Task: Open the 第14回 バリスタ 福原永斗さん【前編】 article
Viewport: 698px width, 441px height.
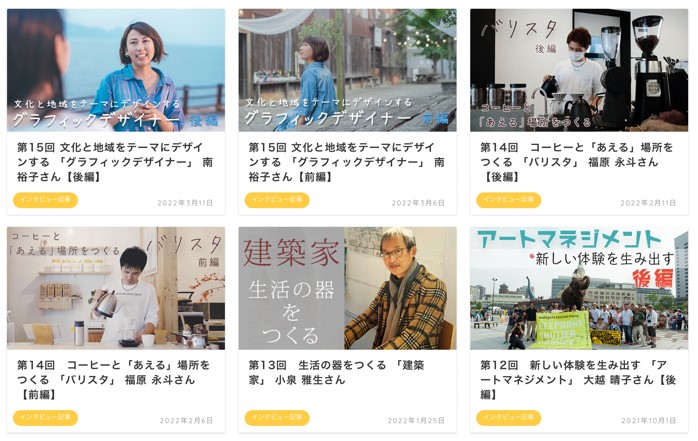Action: click(115, 379)
